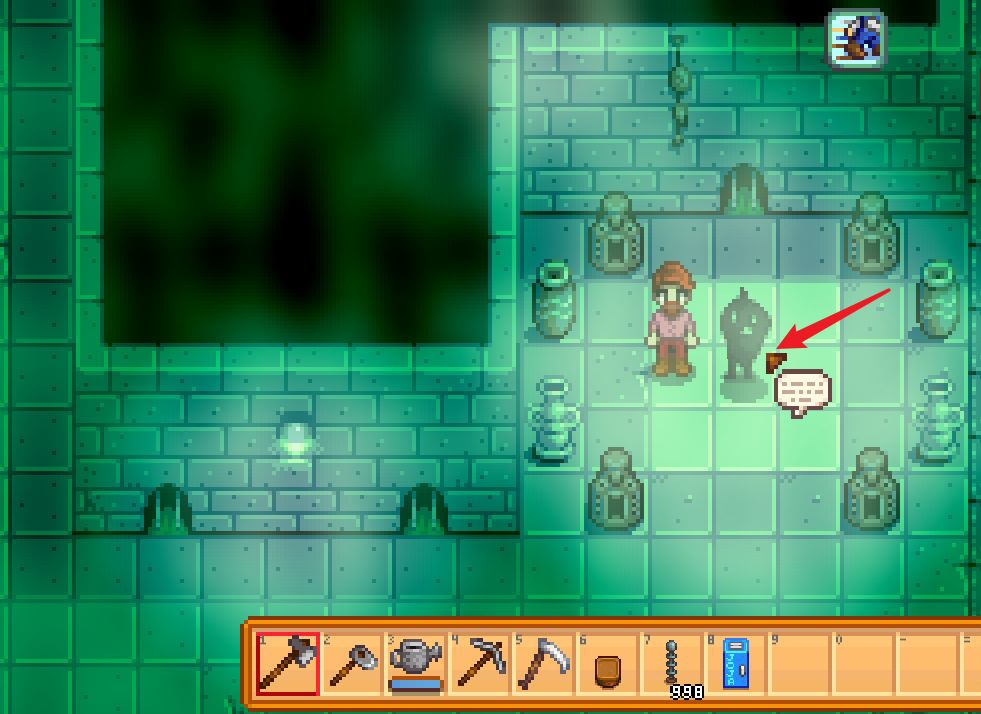
Task: Select the hoe in slot 2
Action: coord(352,664)
